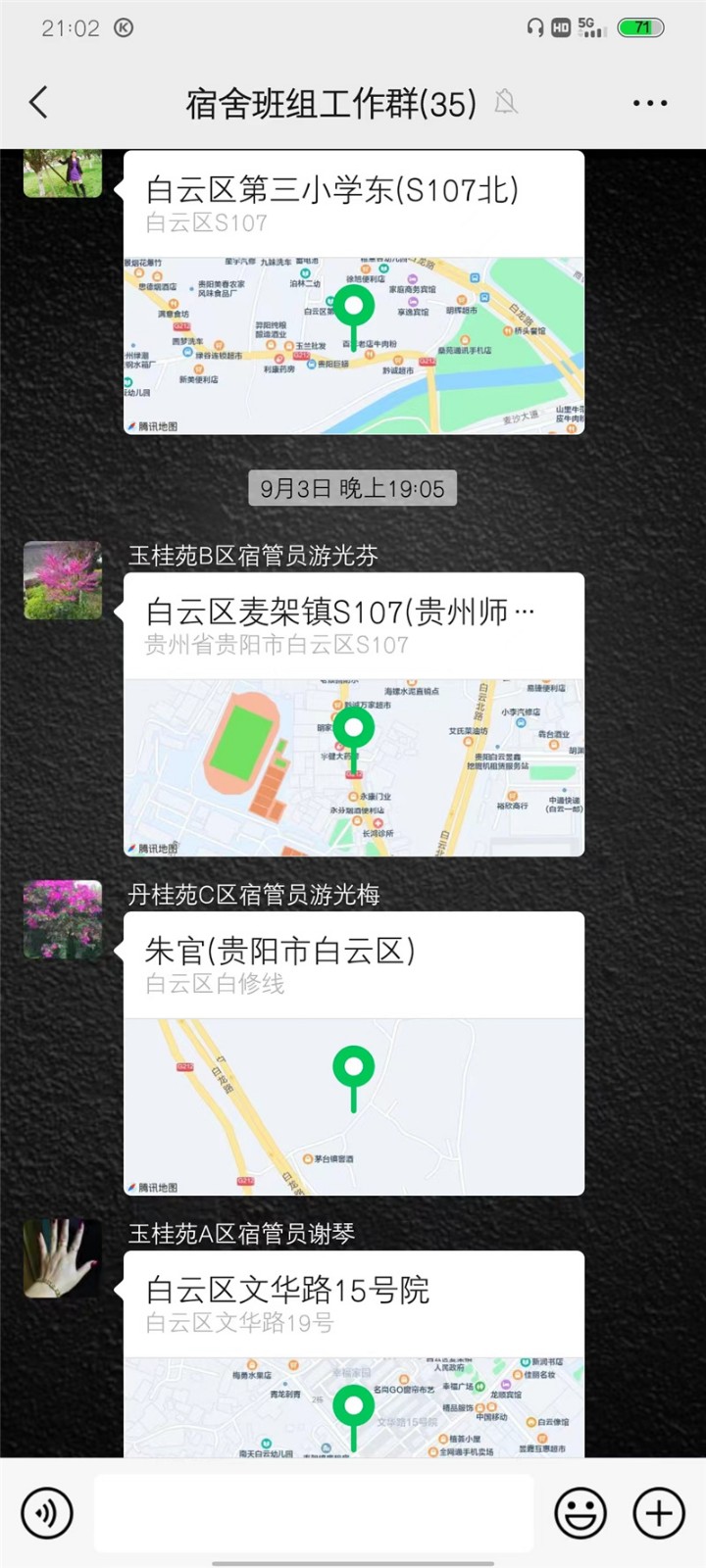View avatar of 玉桂苑B区宿管员游光芬
Viewport: 706px width, 1568px height.
[x=63, y=580]
